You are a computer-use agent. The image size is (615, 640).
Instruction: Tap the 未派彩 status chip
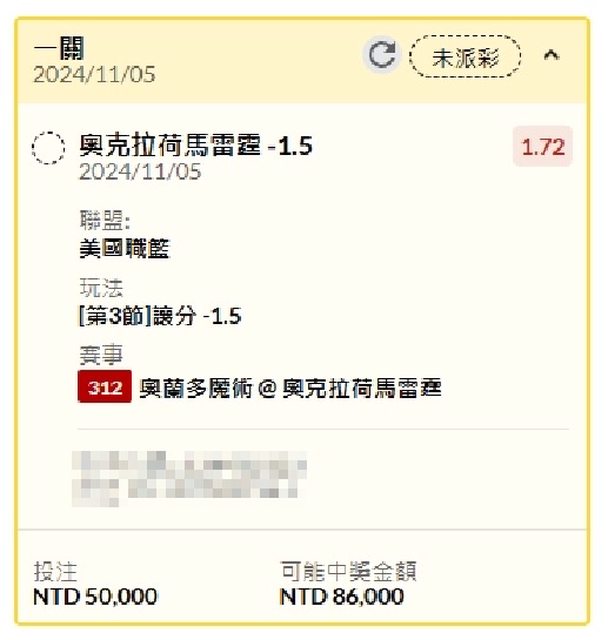click(x=465, y=57)
